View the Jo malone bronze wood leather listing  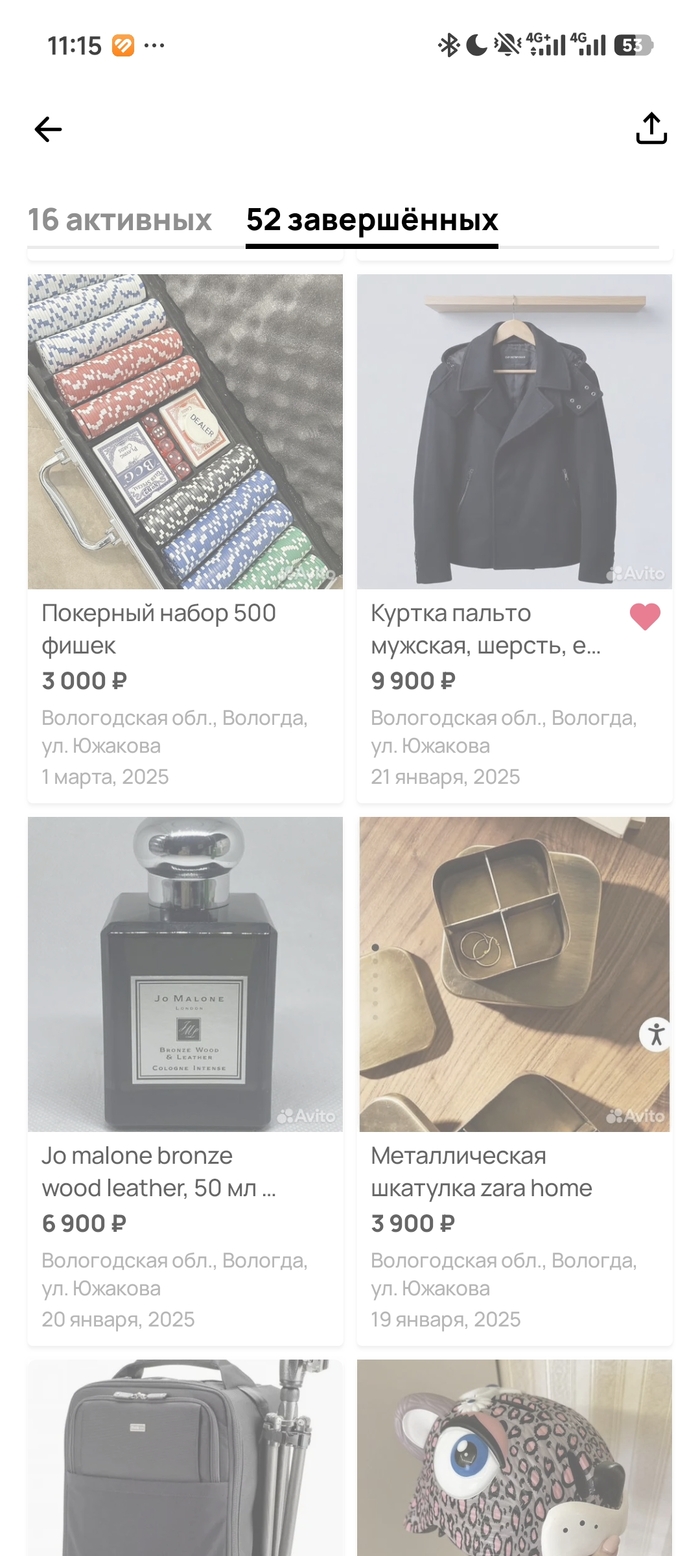[185, 974]
